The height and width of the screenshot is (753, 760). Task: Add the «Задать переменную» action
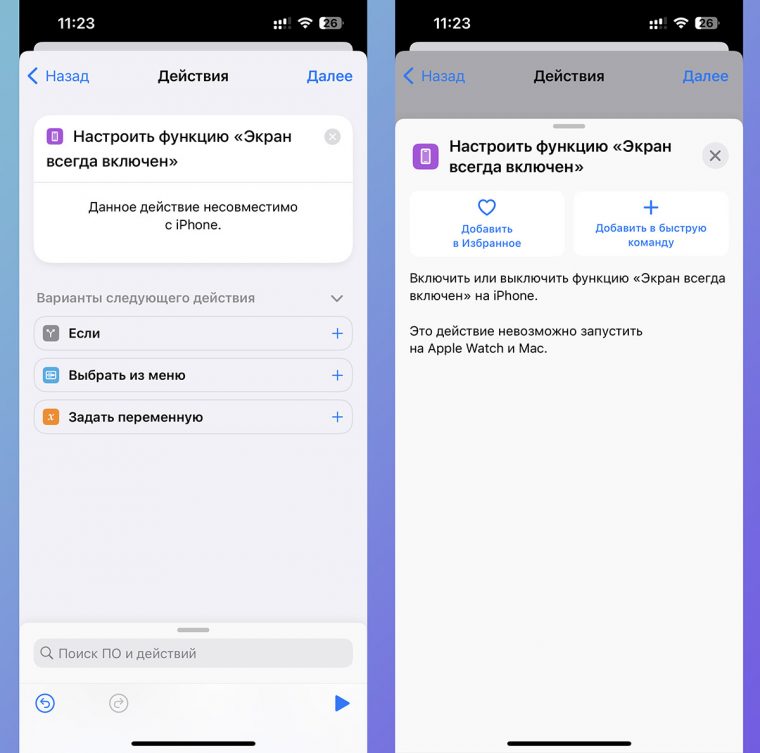337,418
